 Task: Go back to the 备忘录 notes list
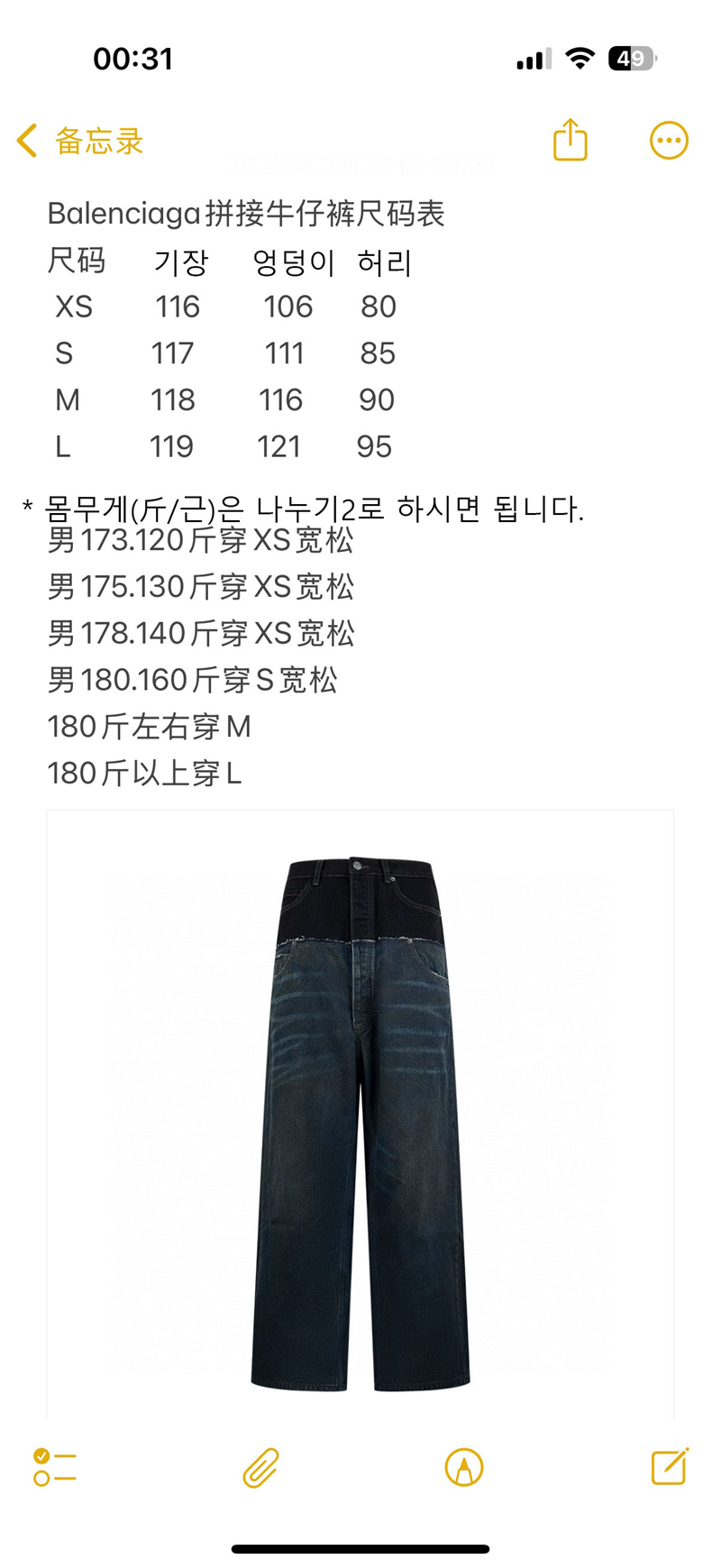pos(79,141)
